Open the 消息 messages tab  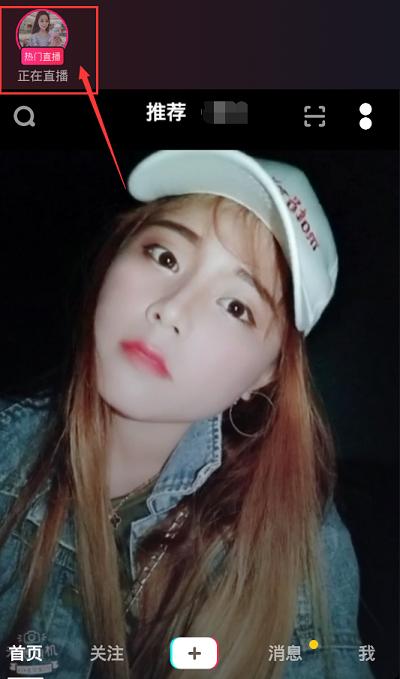284,653
